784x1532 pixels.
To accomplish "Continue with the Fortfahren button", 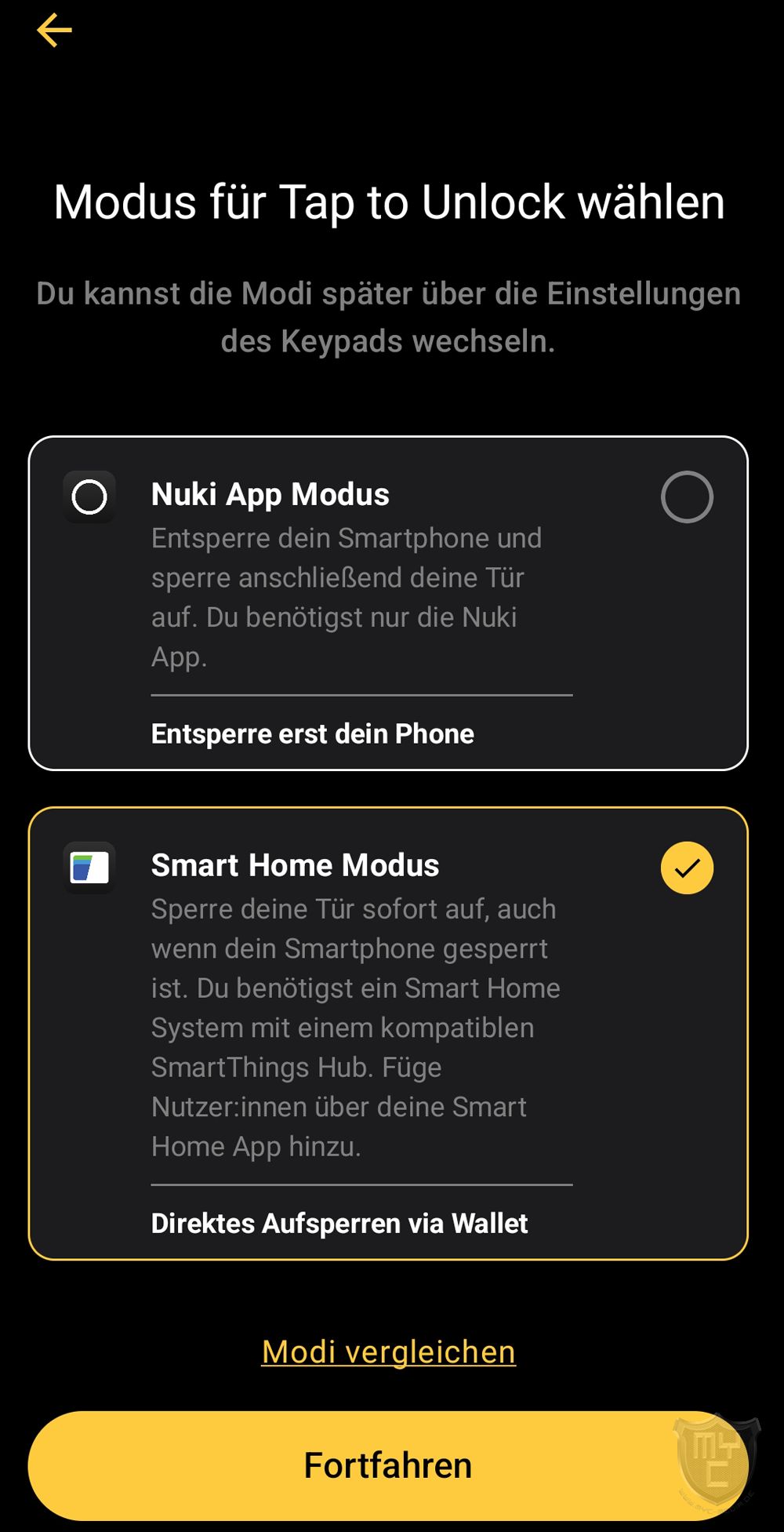I will [388, 1465].
